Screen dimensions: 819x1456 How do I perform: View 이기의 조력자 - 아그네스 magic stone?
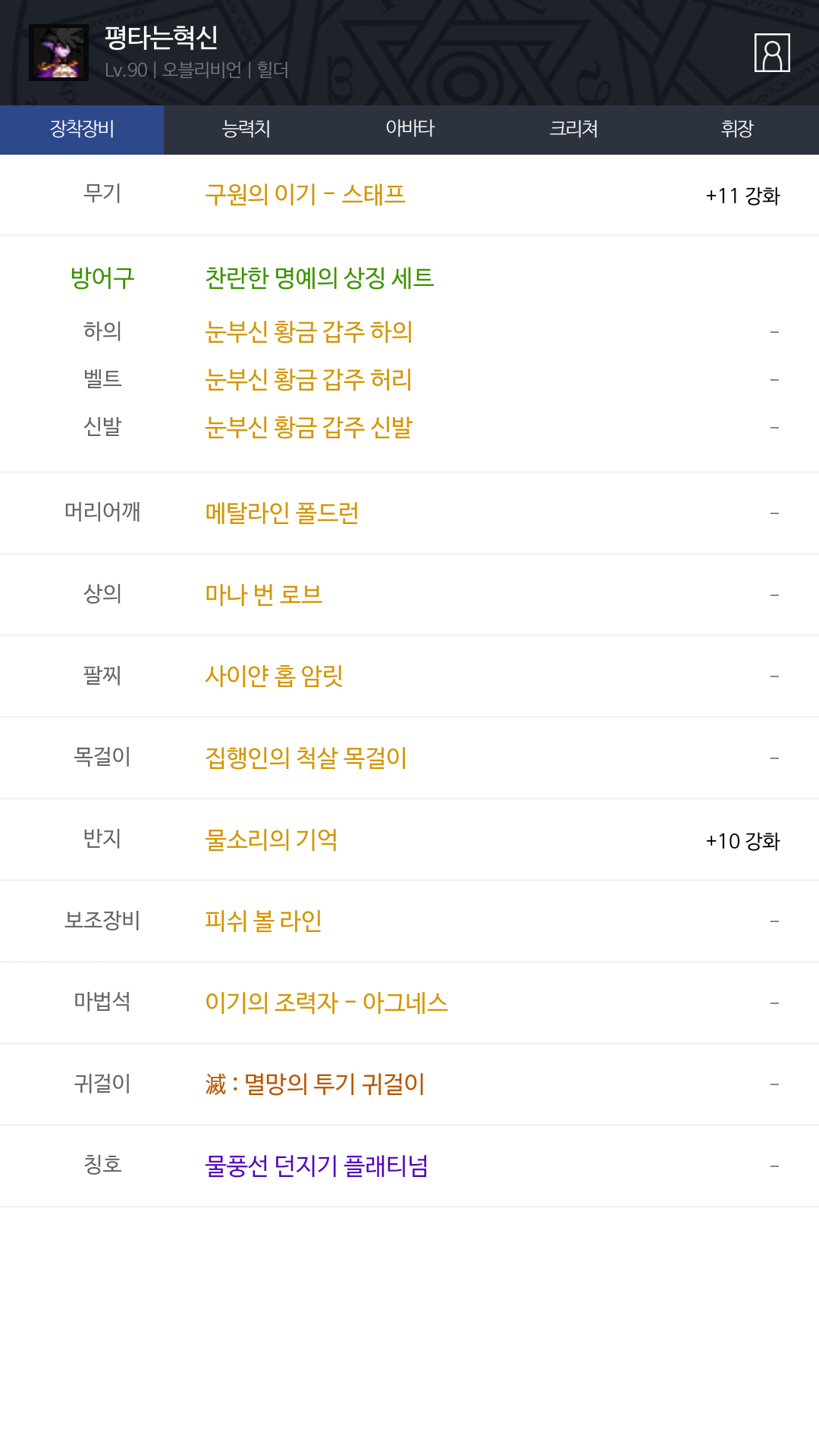(x=326, y=1003)
